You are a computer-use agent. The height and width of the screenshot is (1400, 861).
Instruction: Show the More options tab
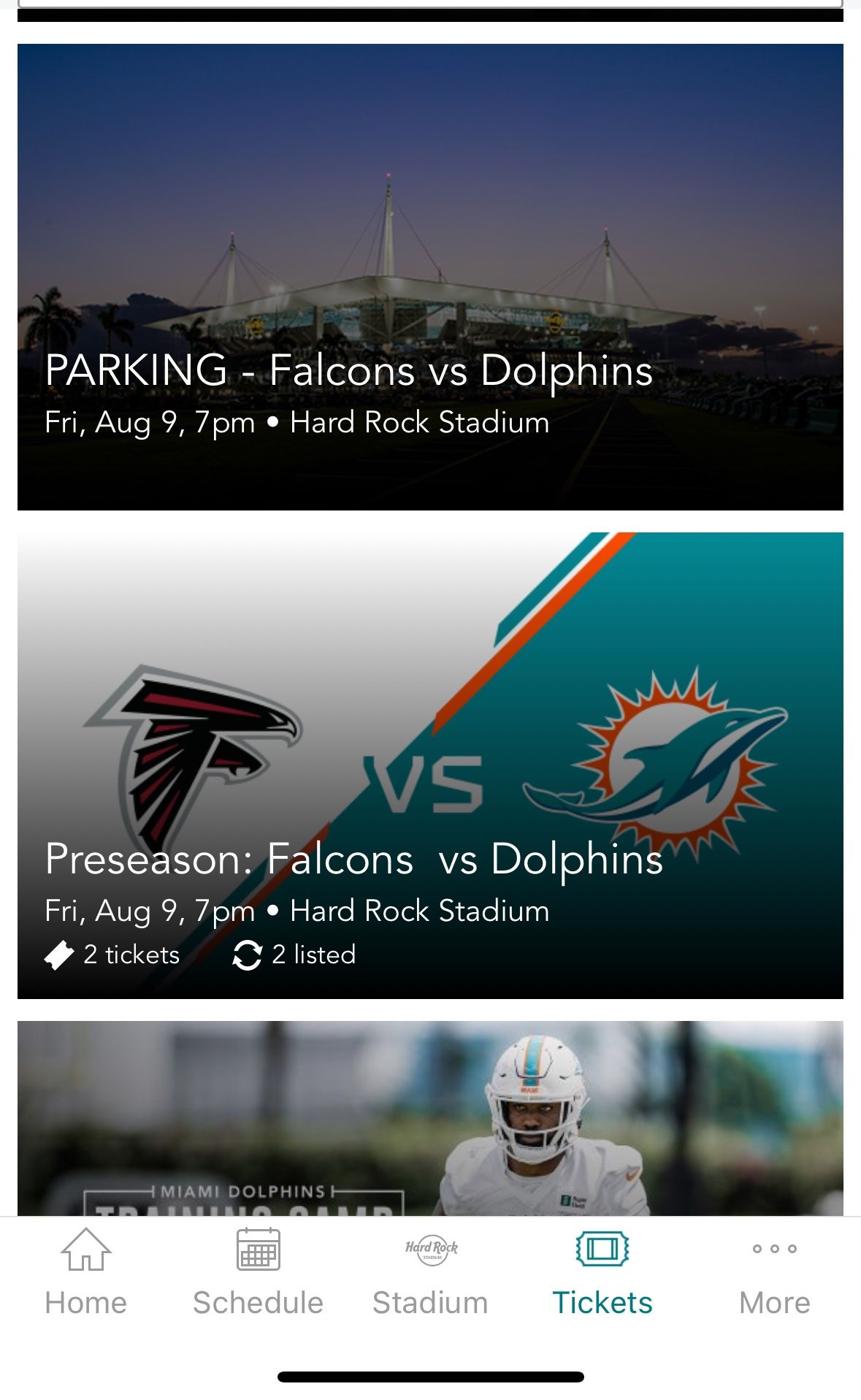tap(774, 1271)
